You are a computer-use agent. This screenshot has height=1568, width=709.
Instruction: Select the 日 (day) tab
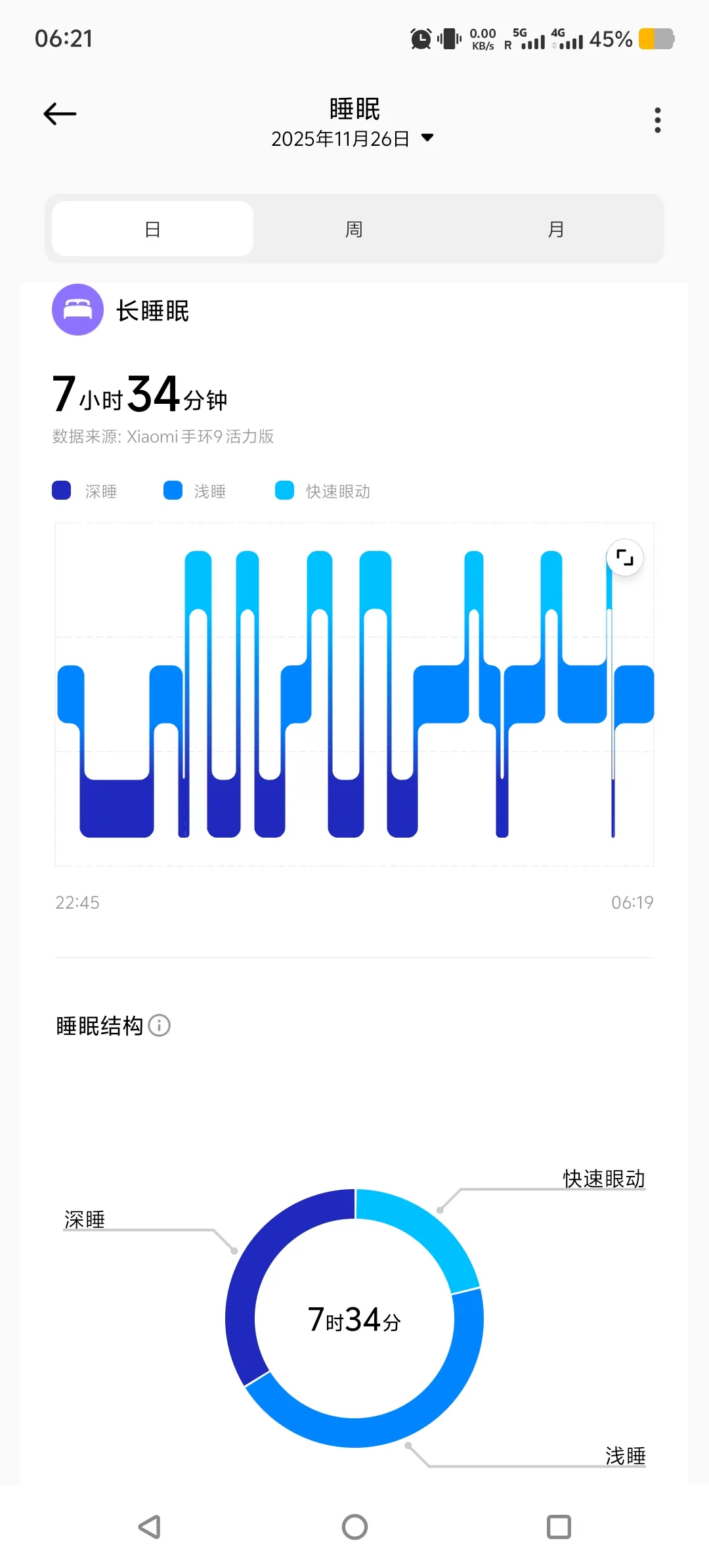[153, 229]
